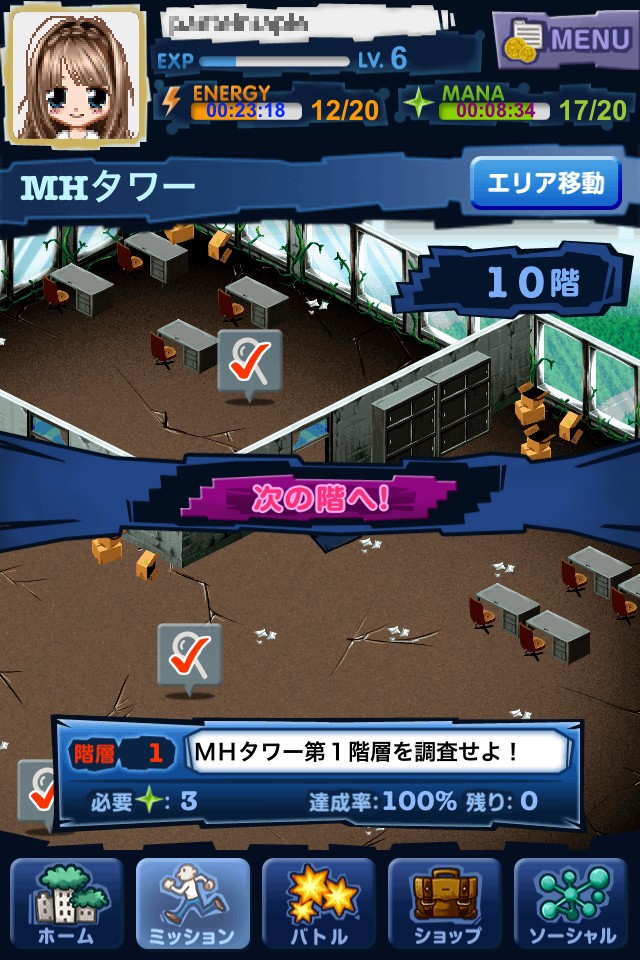
Task: Open the MENU button
Action: [x=565, y=40]
